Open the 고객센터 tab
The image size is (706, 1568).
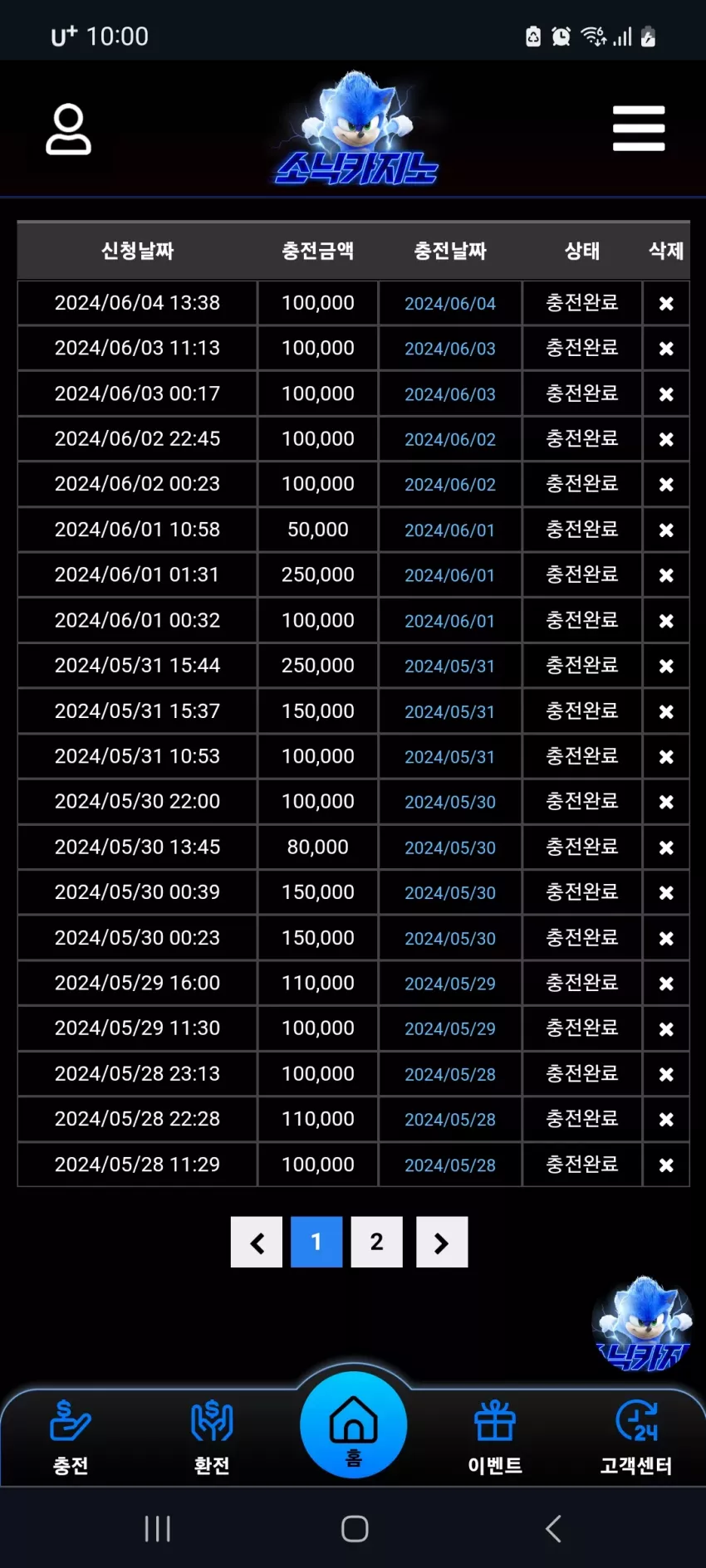(x=636, y=1438)
